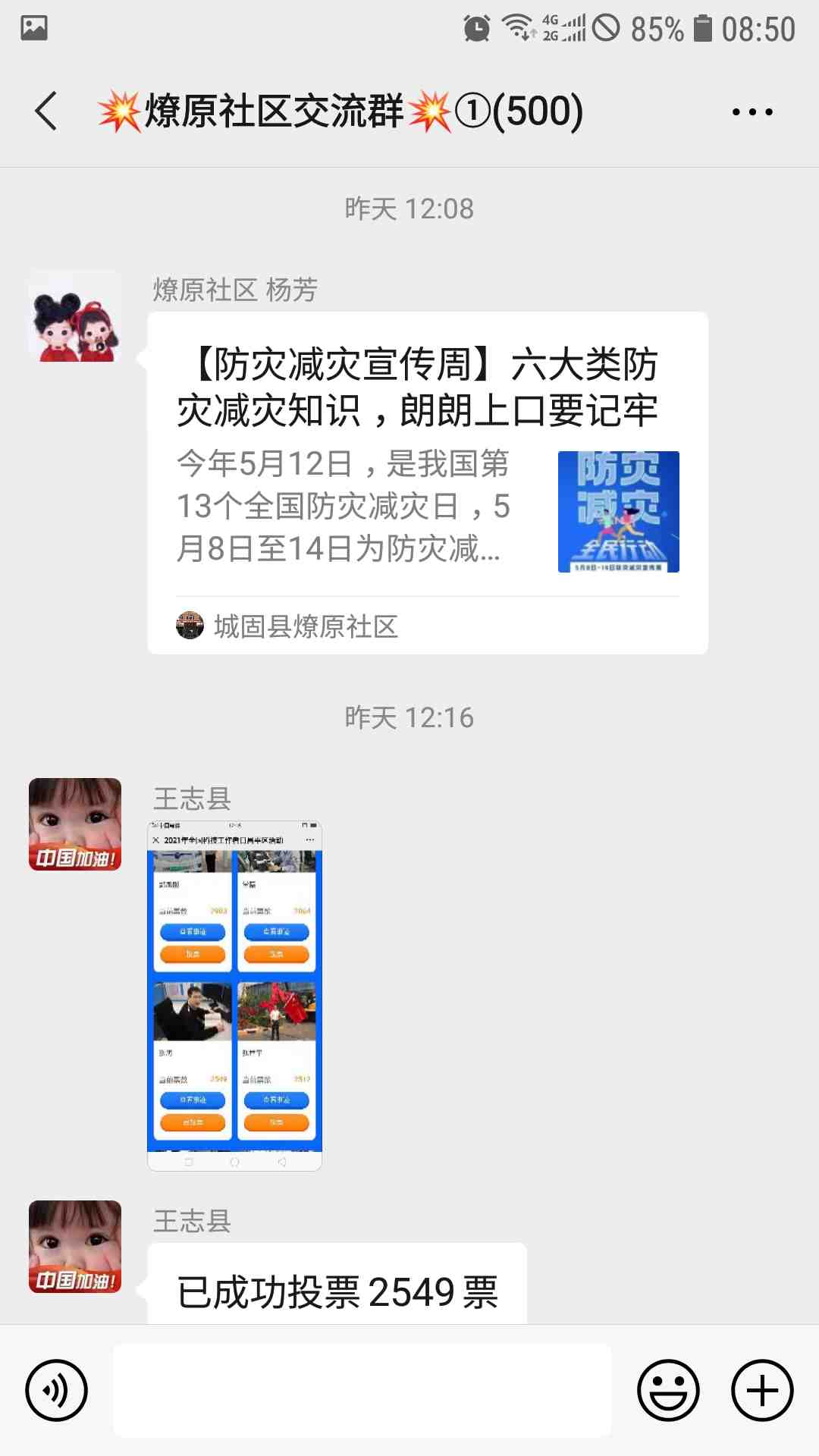Switch to voice message input

[57, 1390]
